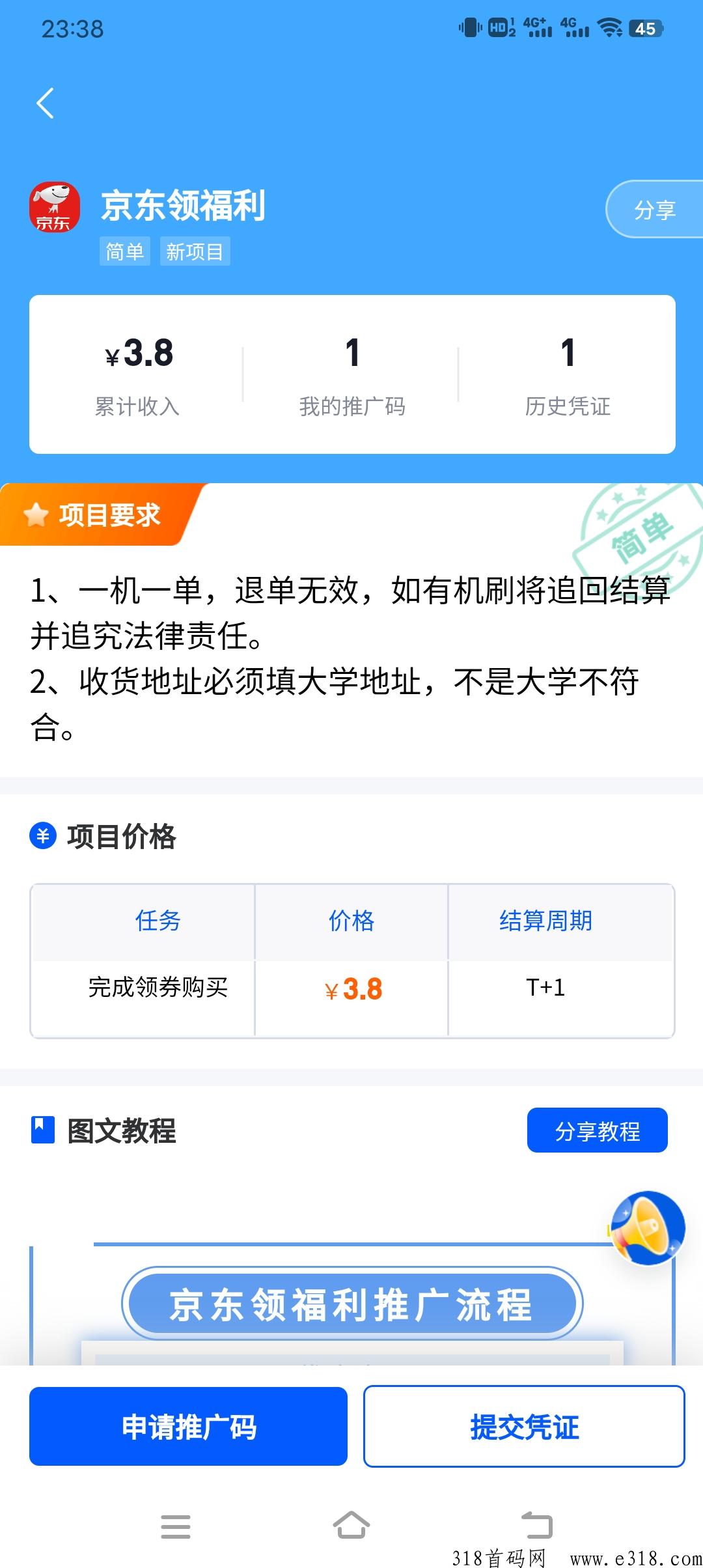Go back using the top-left arrow
Screen dimensions: 703x1568
(45, 103)
